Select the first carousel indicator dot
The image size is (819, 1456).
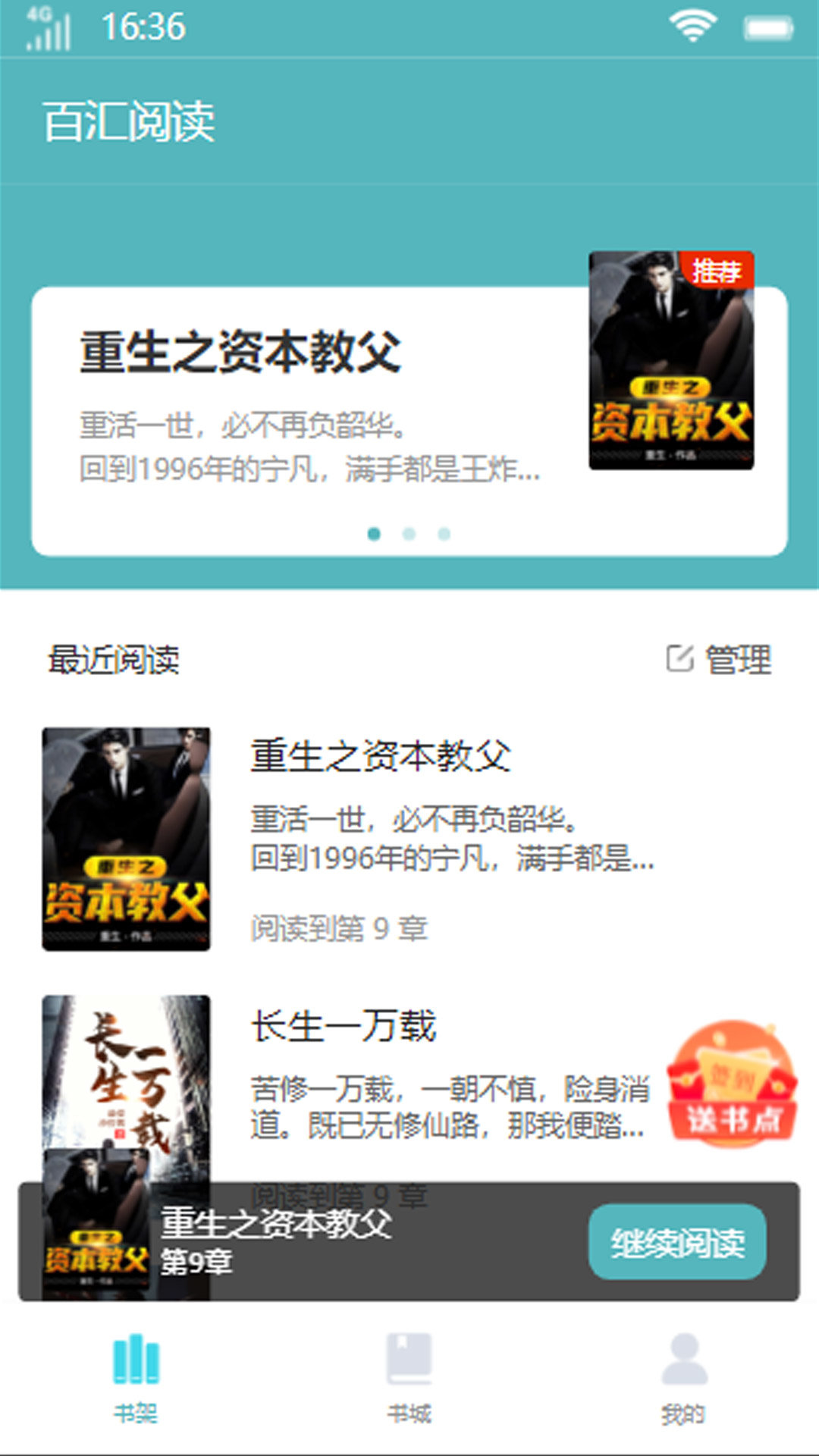point(373,534)
